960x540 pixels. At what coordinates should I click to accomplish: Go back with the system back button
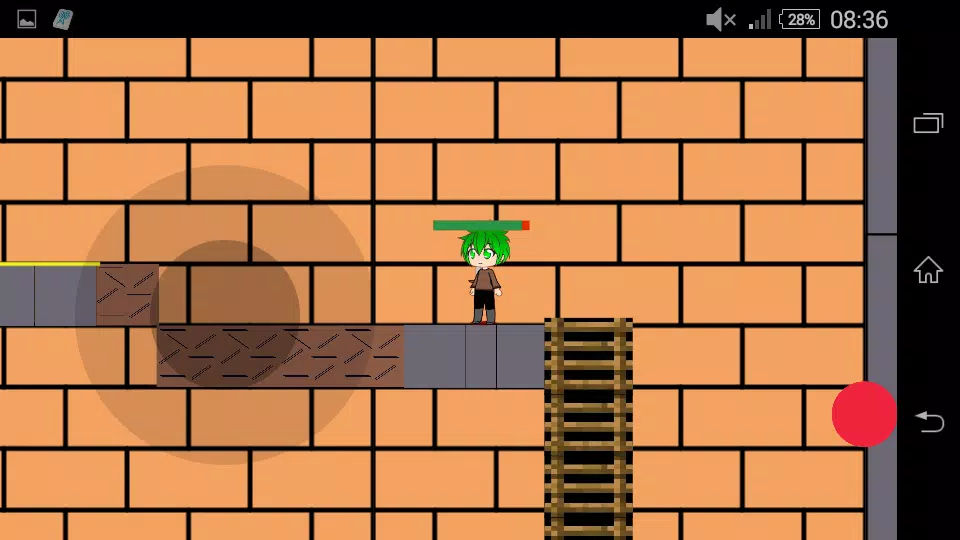click(x=928, y=422)
